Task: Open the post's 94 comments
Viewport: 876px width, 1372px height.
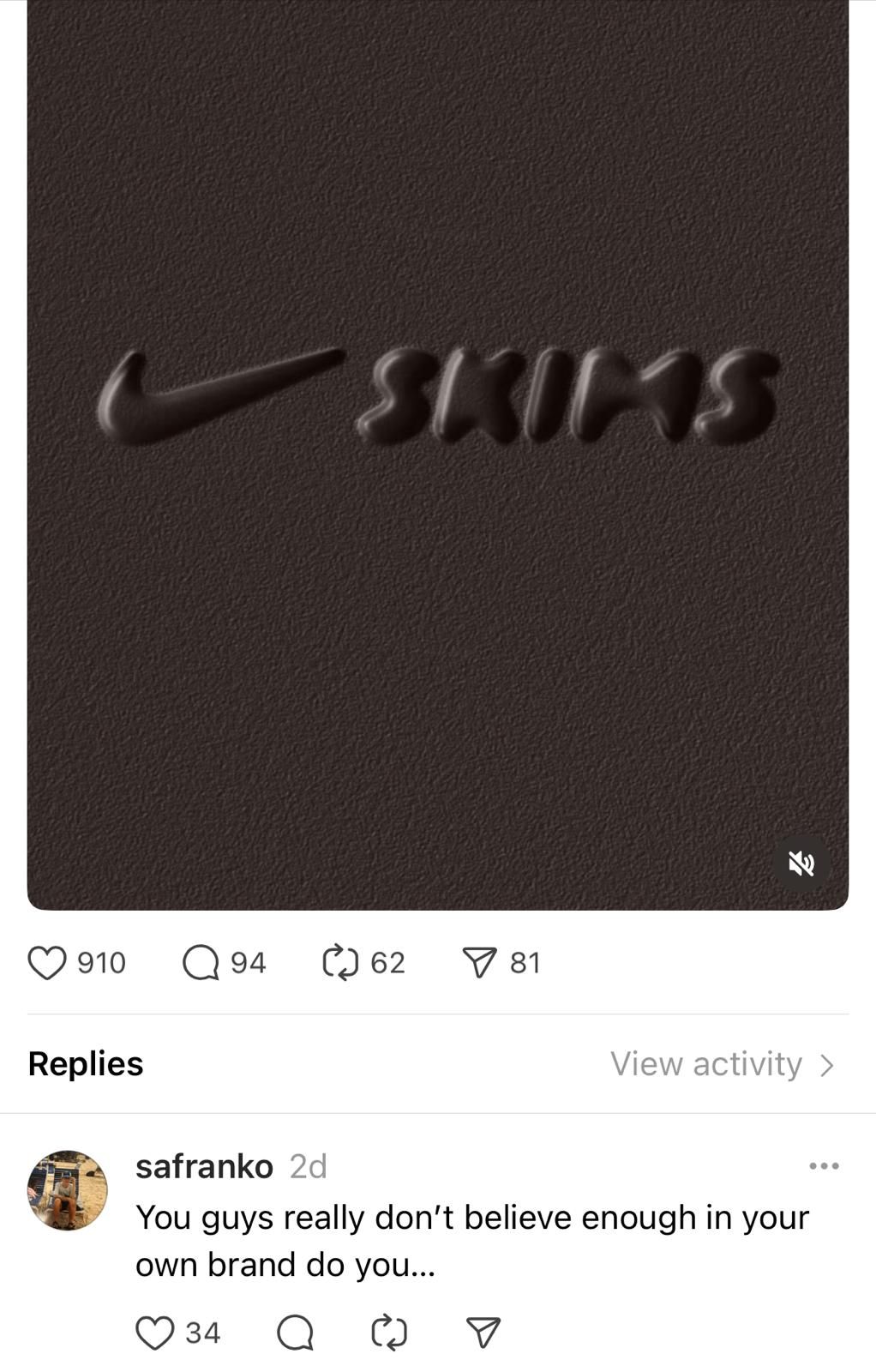Action: pyautogui.click(x=201, y=962)
